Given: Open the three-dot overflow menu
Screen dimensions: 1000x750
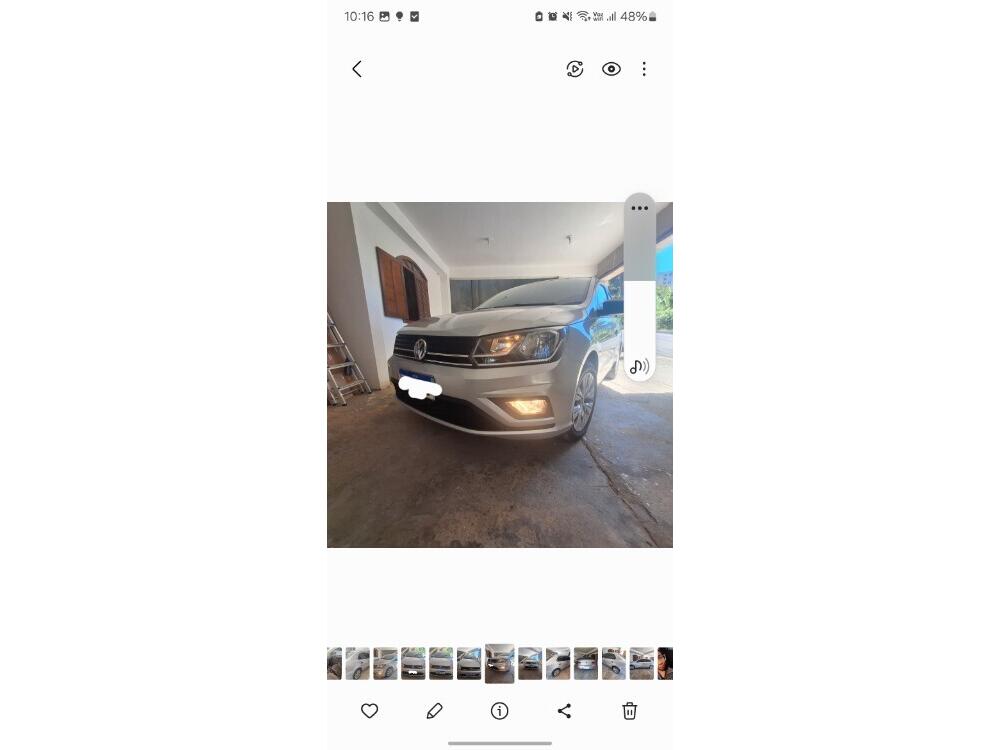Looking at the screenshot, I should point(644,69).
